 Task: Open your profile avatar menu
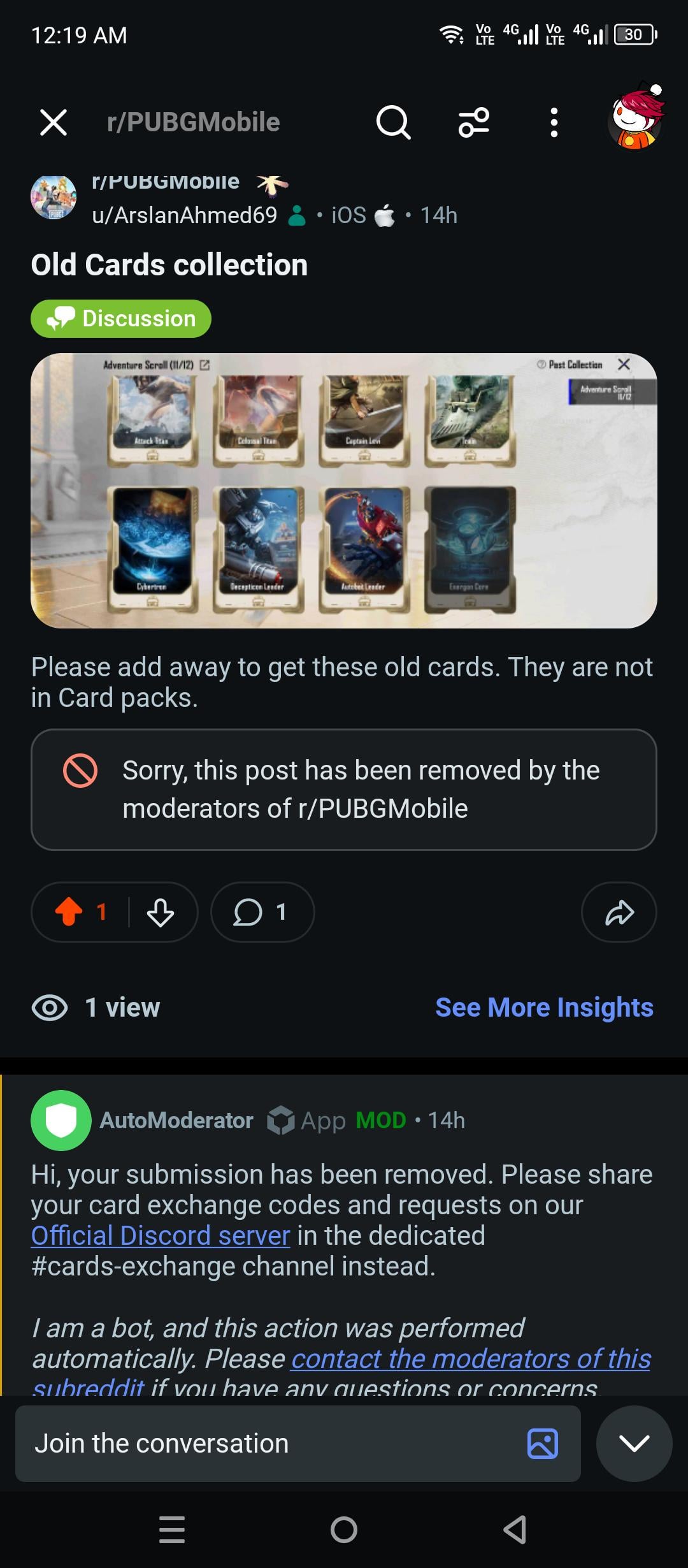point(635,120)
